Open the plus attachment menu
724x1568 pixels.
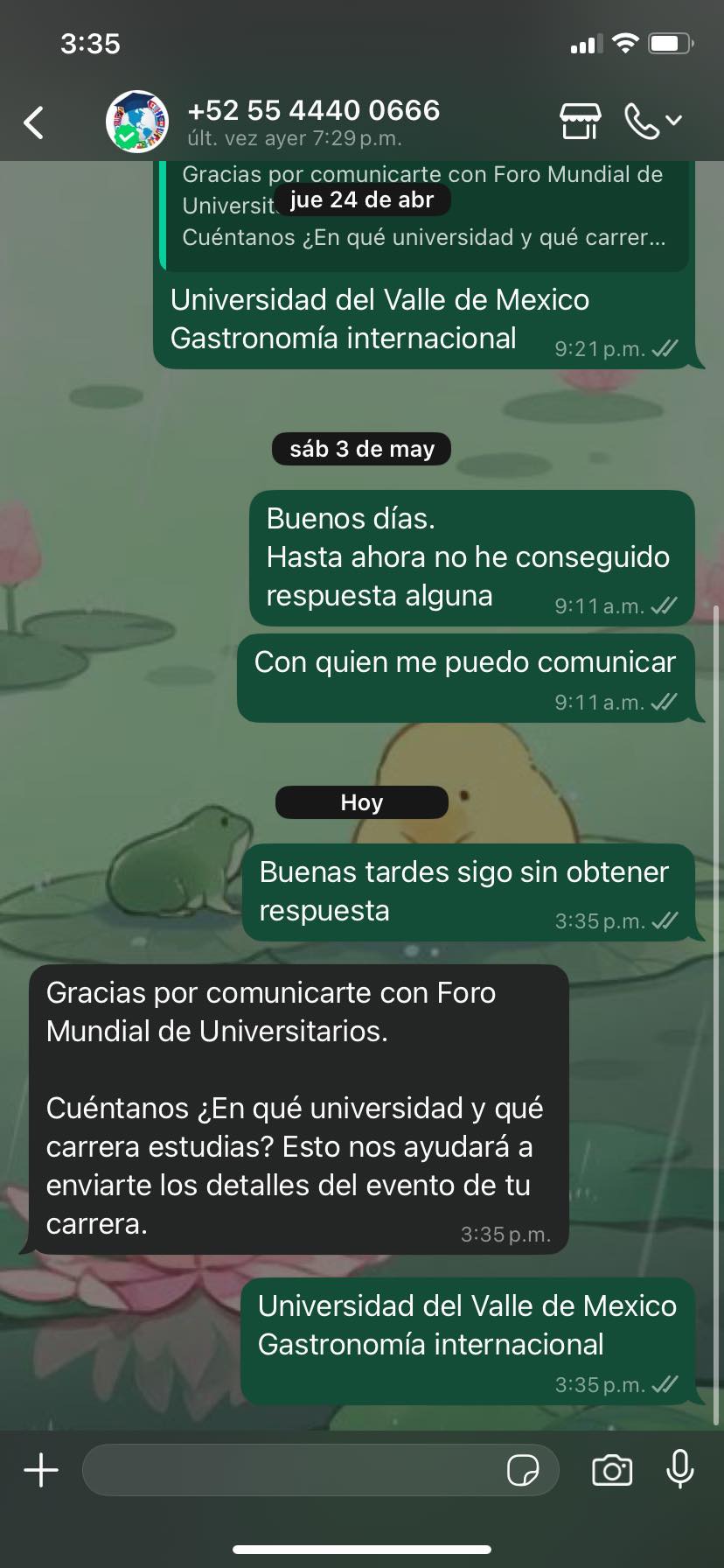click(x=41, y=1470)
